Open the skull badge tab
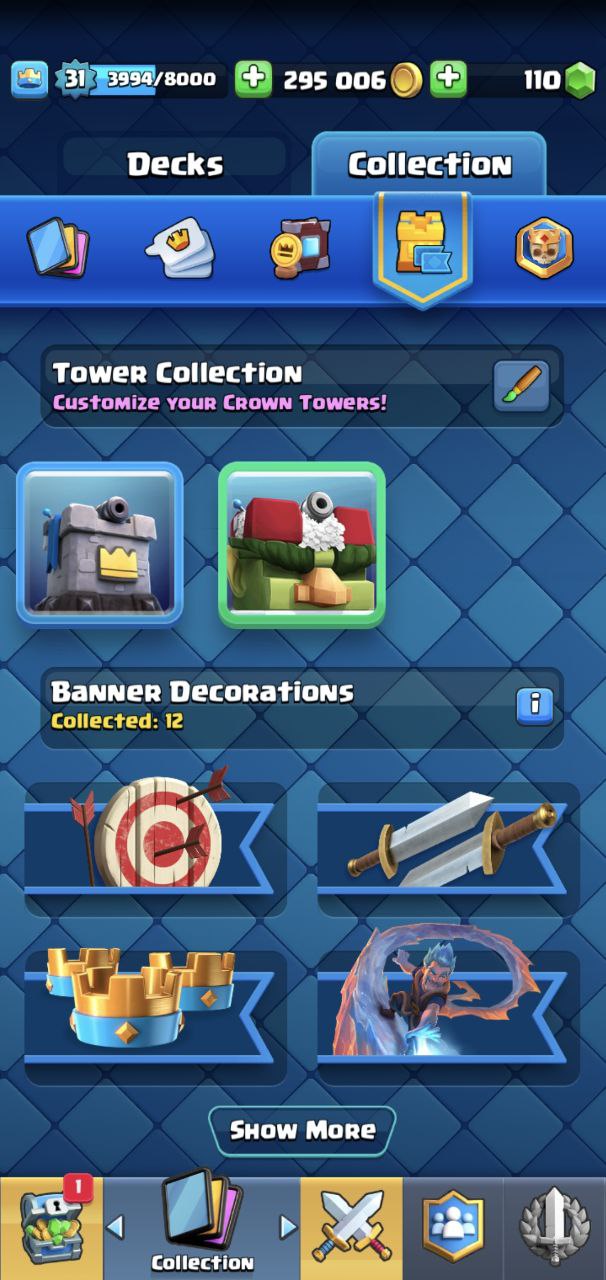This screenshot has height=1280, width=606. (x=544, y=248)
